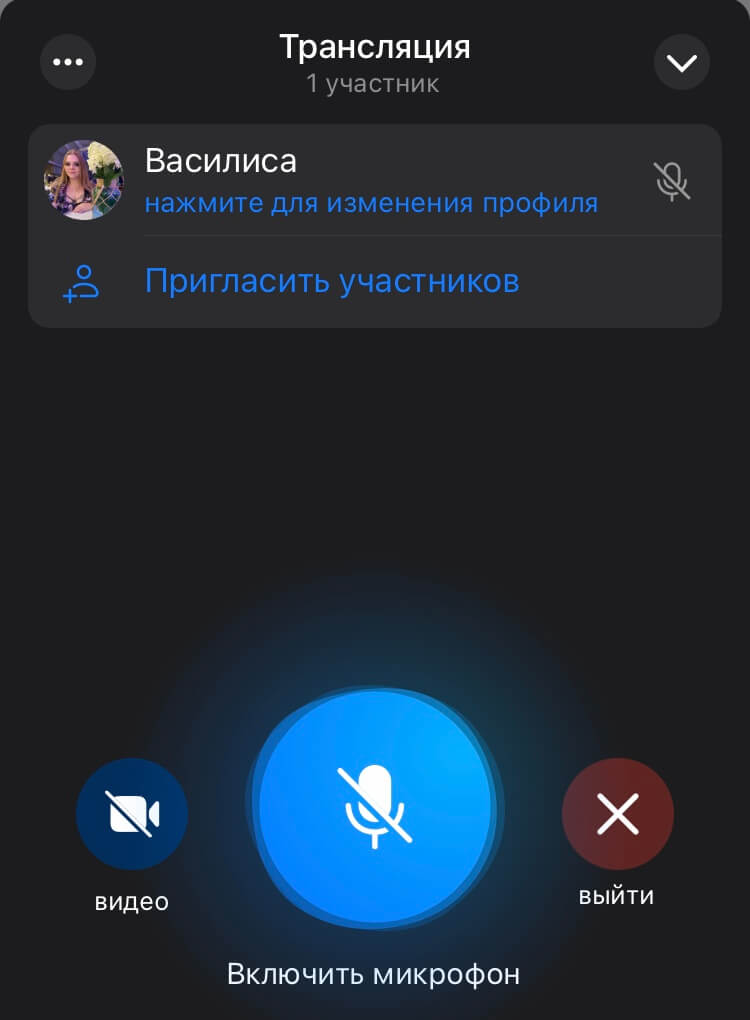Collapse the broadcast panel with the chevron
The image size is (750, 1020).
coord(681,63)
